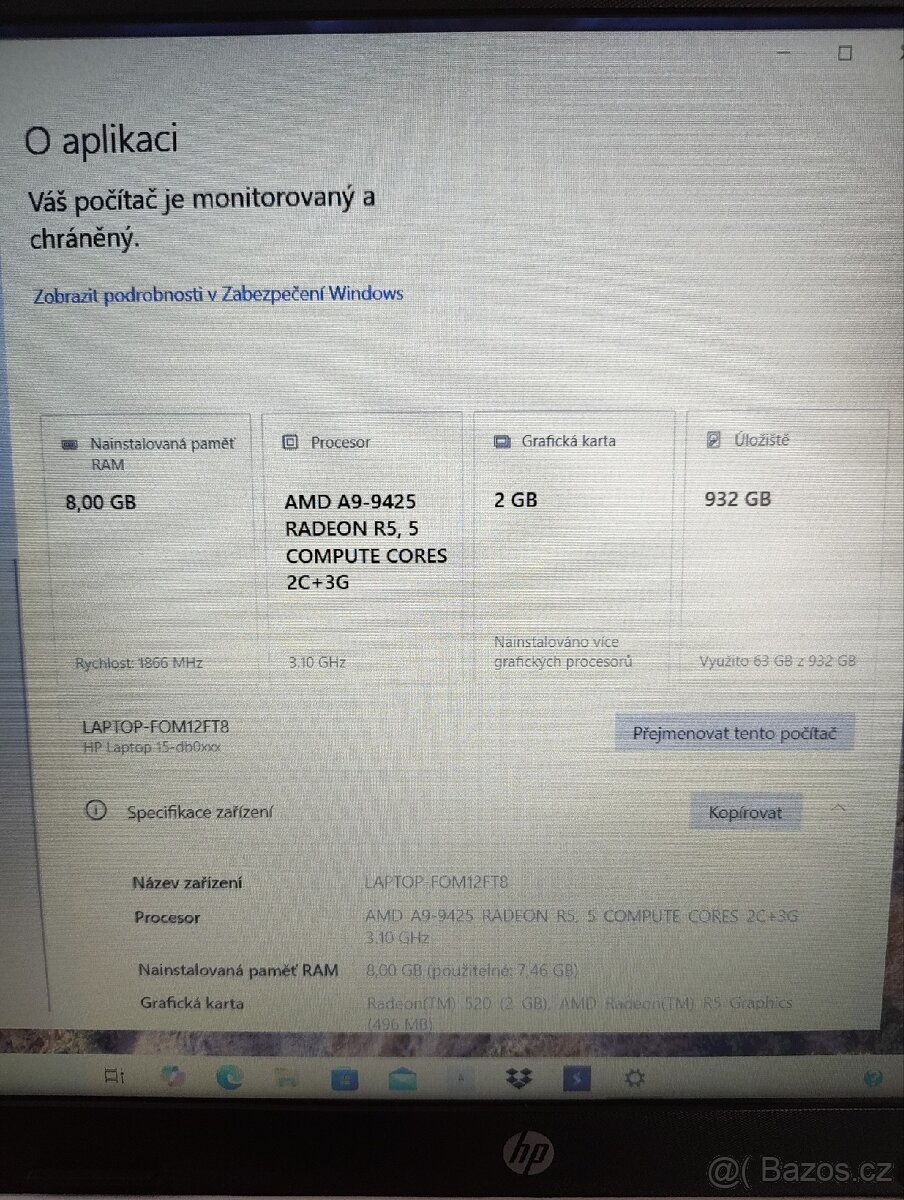
Task: Click the Úložiště storage icon
Action: click(712, 438)
